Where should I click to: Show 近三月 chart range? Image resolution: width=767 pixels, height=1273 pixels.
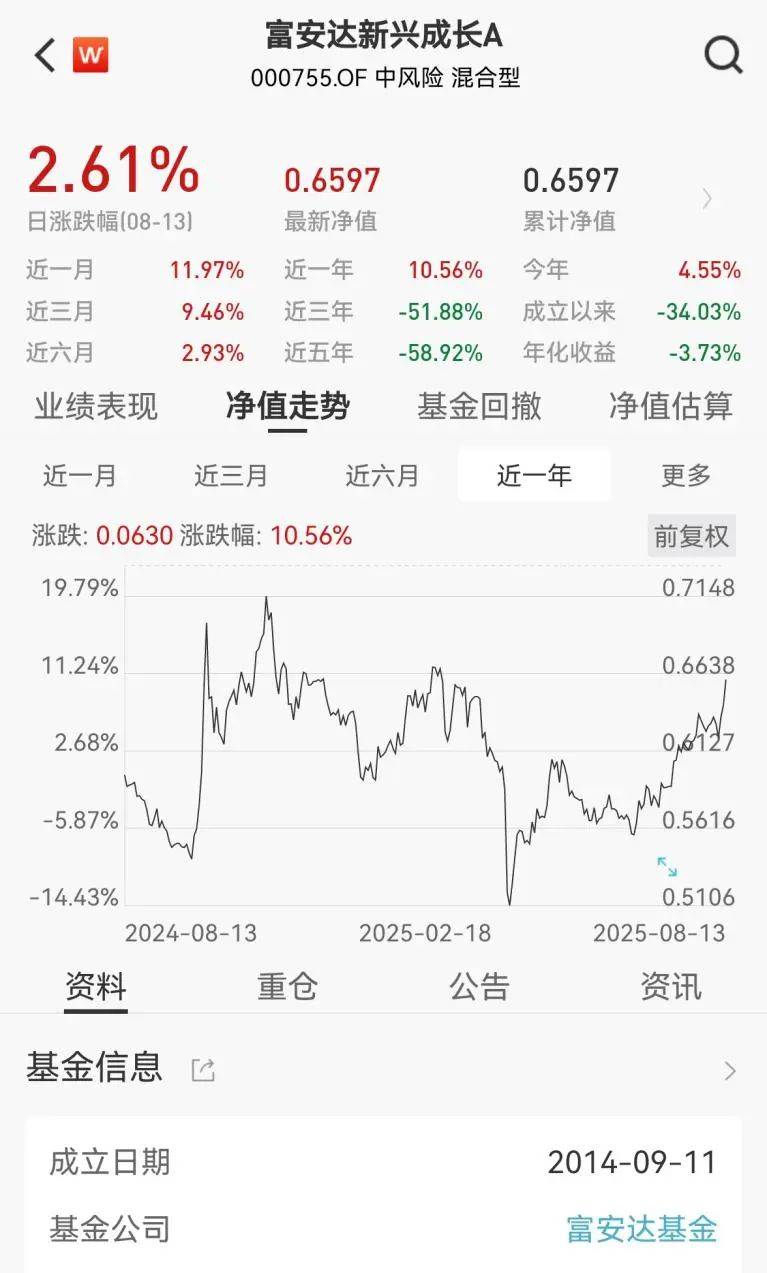(x=231, y=475)
